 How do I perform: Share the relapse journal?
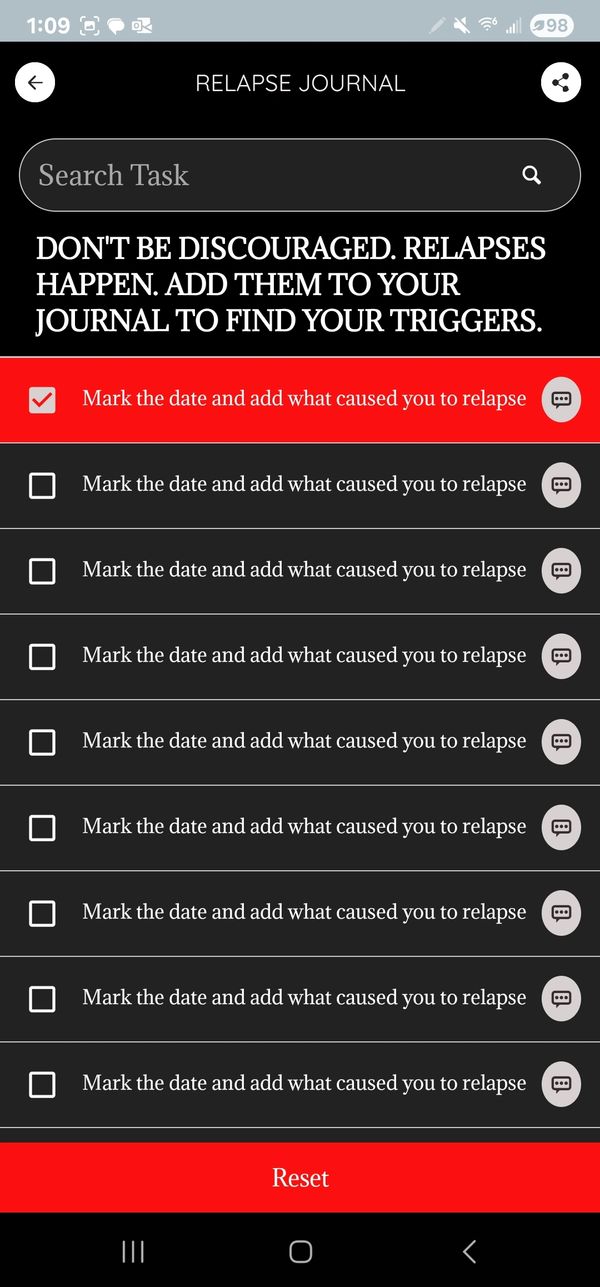[561, 83]
